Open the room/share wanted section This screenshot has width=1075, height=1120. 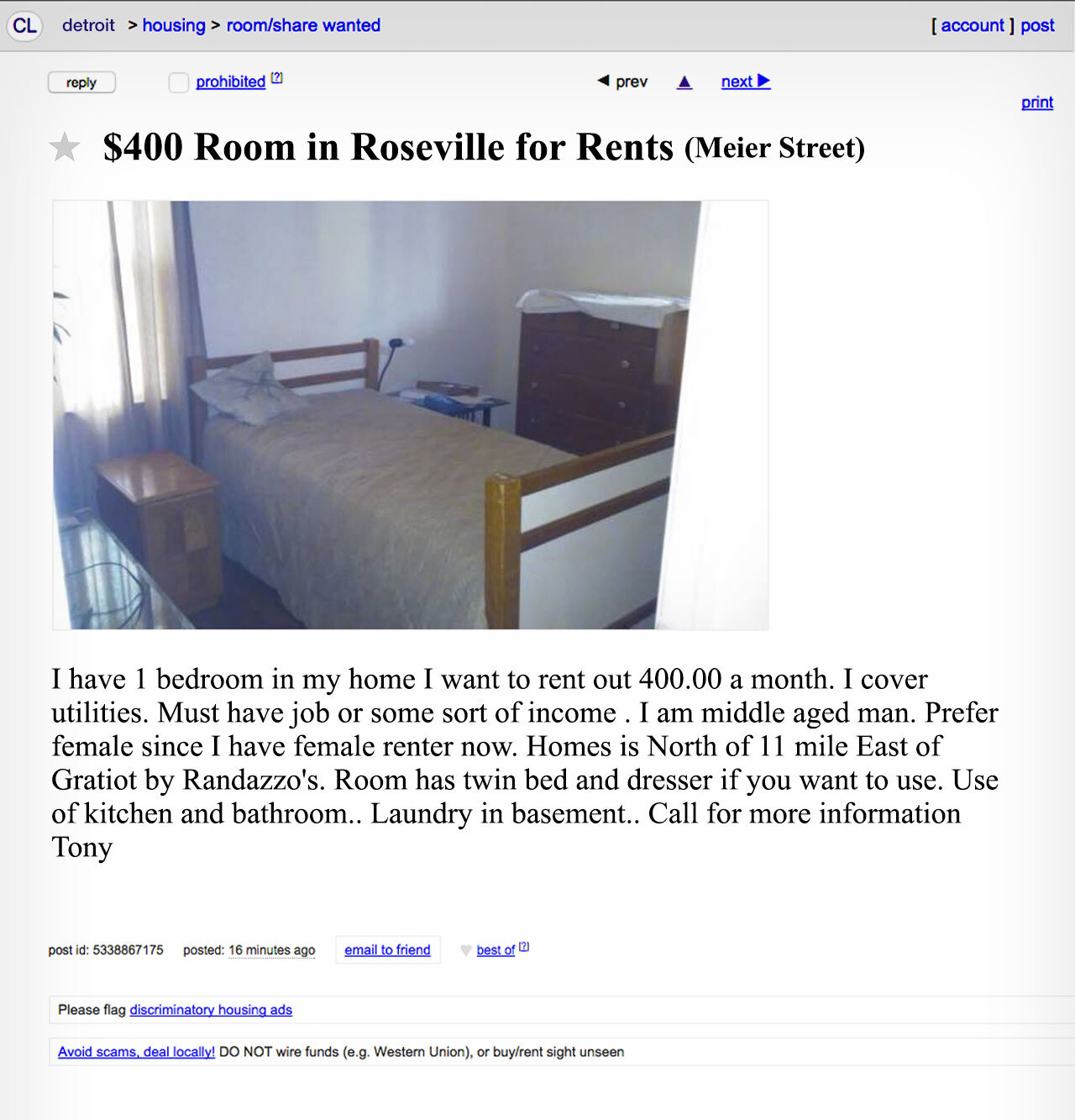coord(303,25)
